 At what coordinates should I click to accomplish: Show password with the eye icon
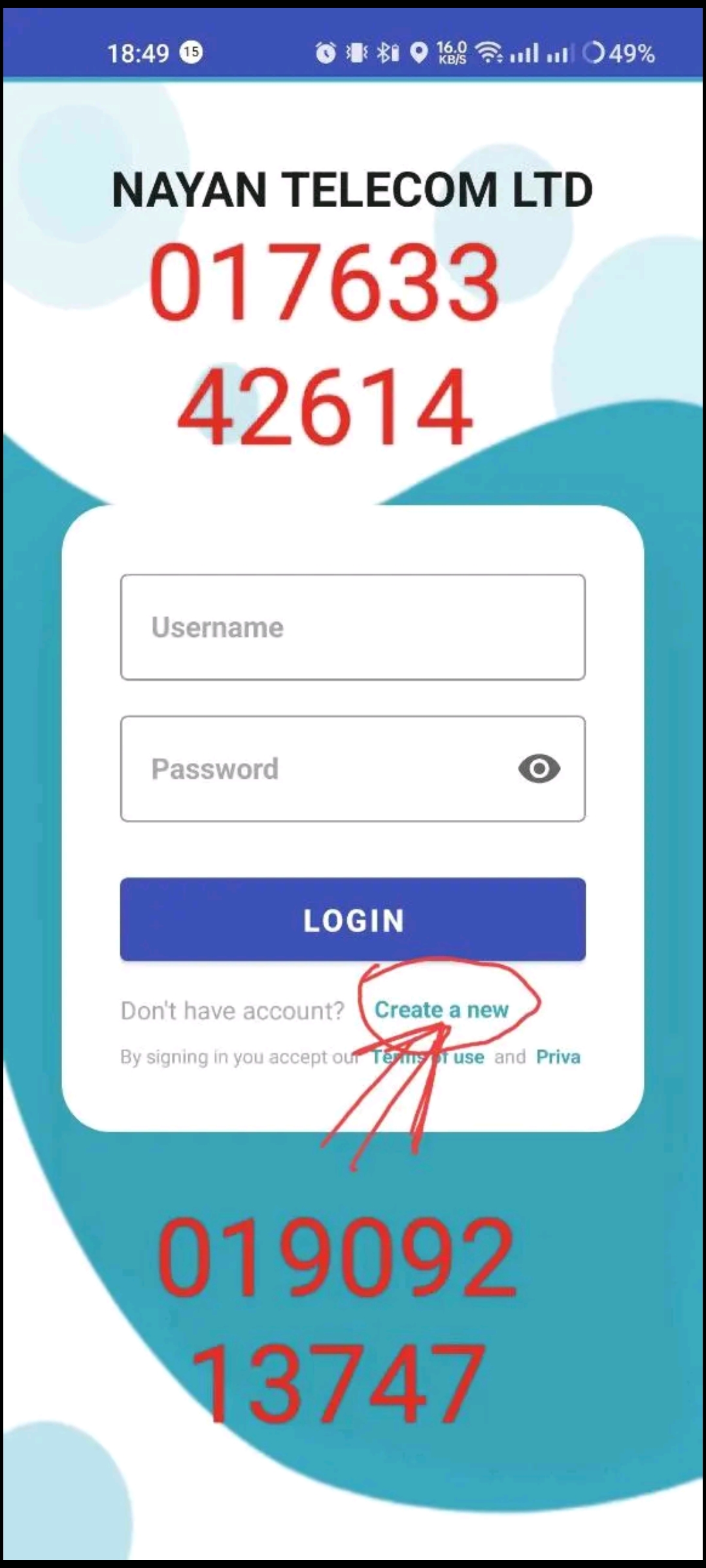click(539, 768)
